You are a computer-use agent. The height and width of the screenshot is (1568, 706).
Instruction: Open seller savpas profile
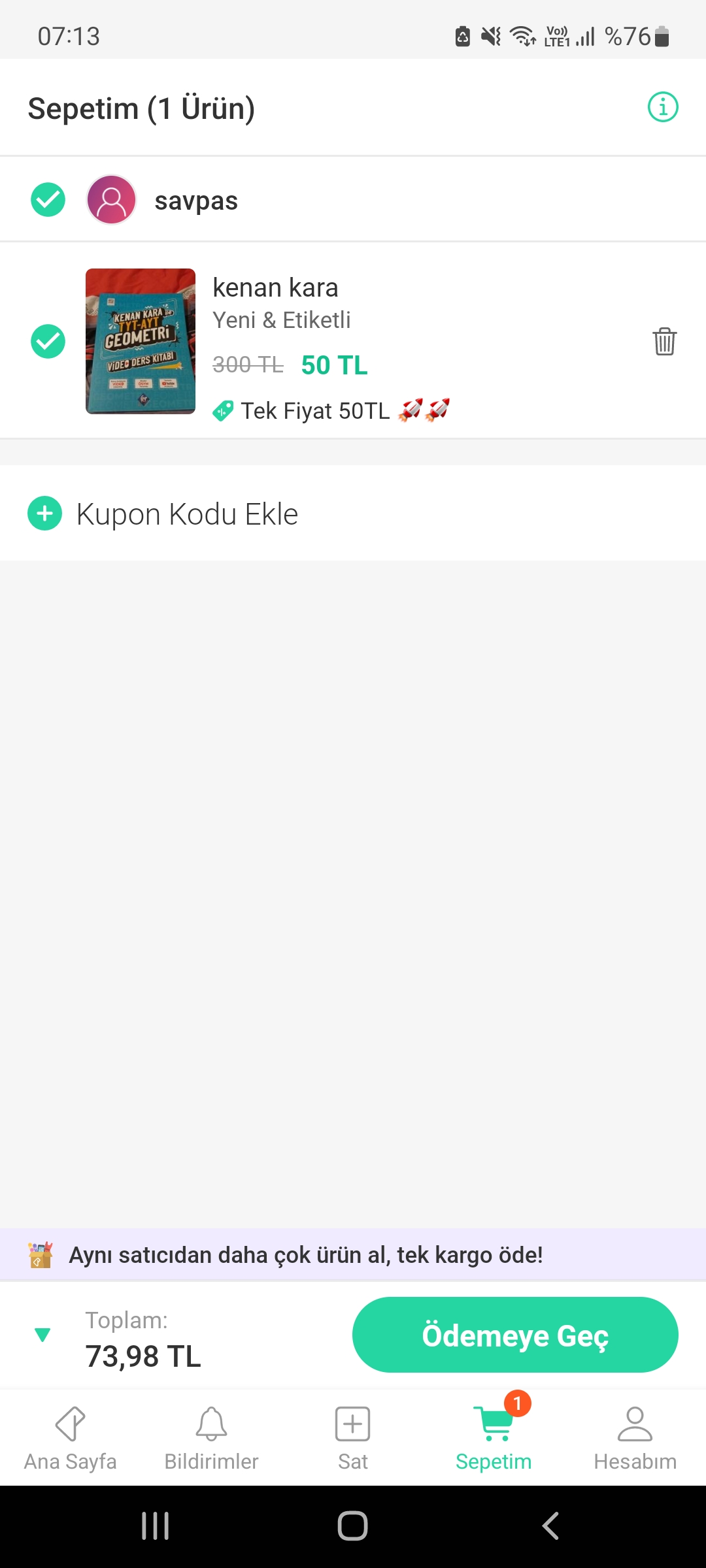tap(195, 201)
